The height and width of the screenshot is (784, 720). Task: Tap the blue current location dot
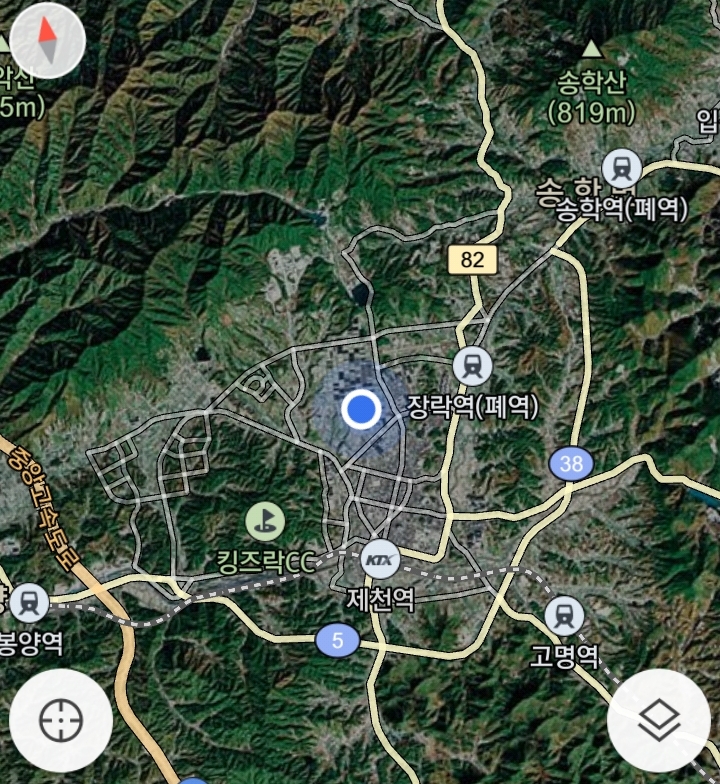[360, 409]
